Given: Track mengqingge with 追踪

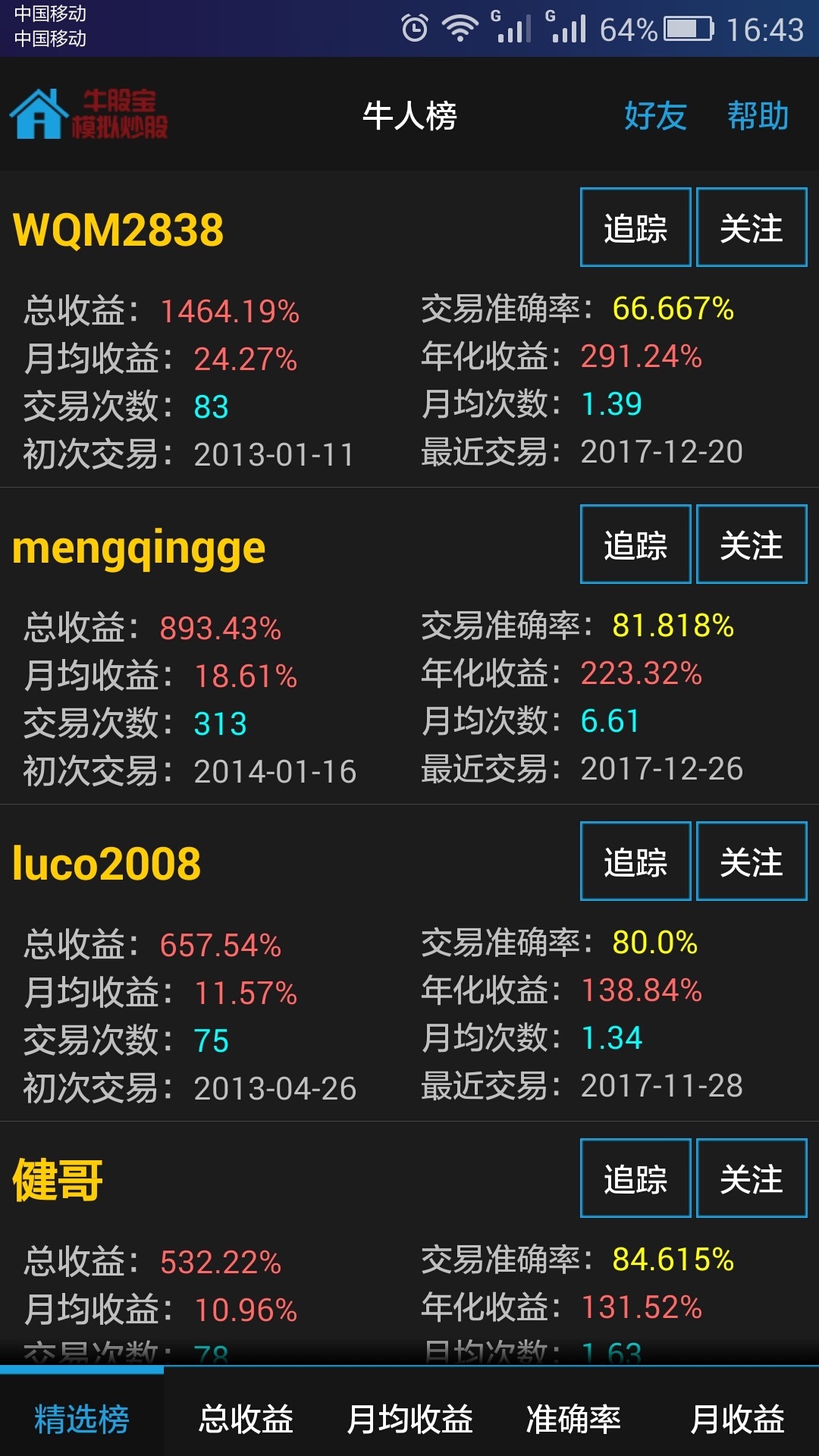Looking at the screenshot, I should pos(635,544).
